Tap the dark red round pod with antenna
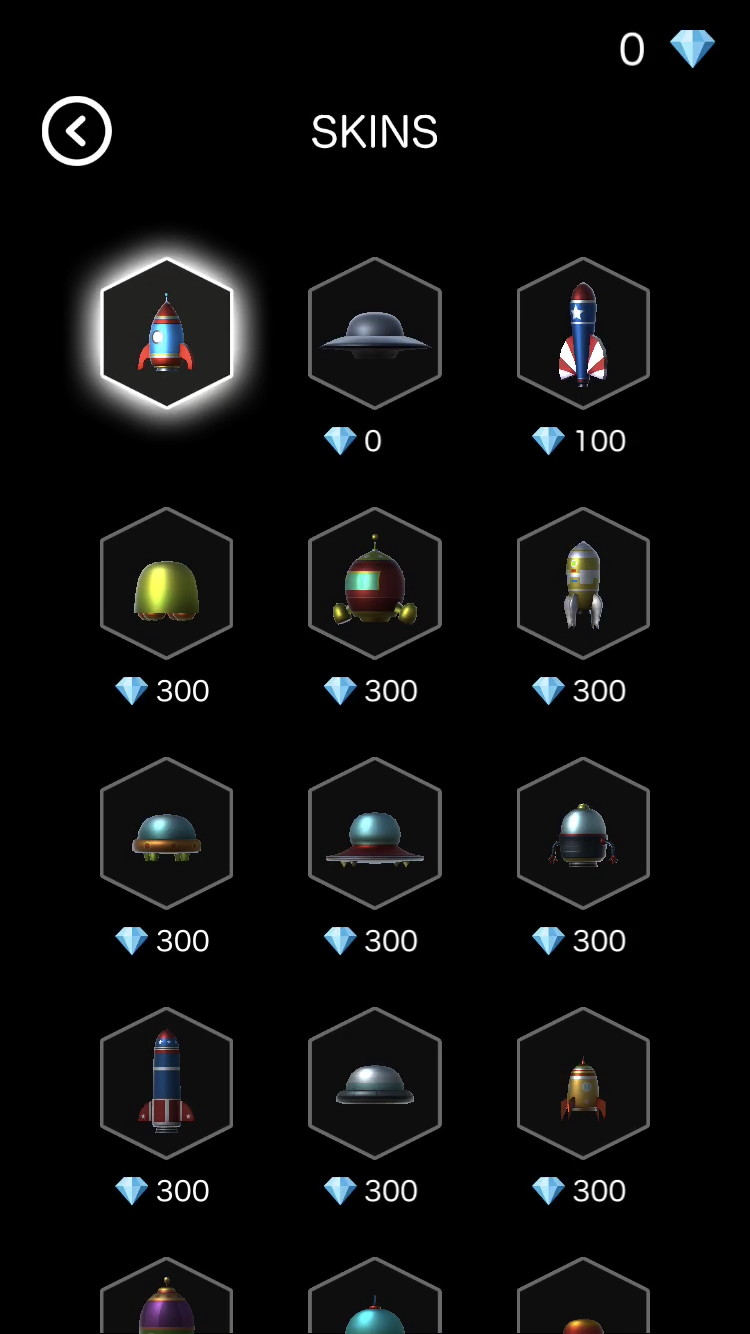 point(375,583)
